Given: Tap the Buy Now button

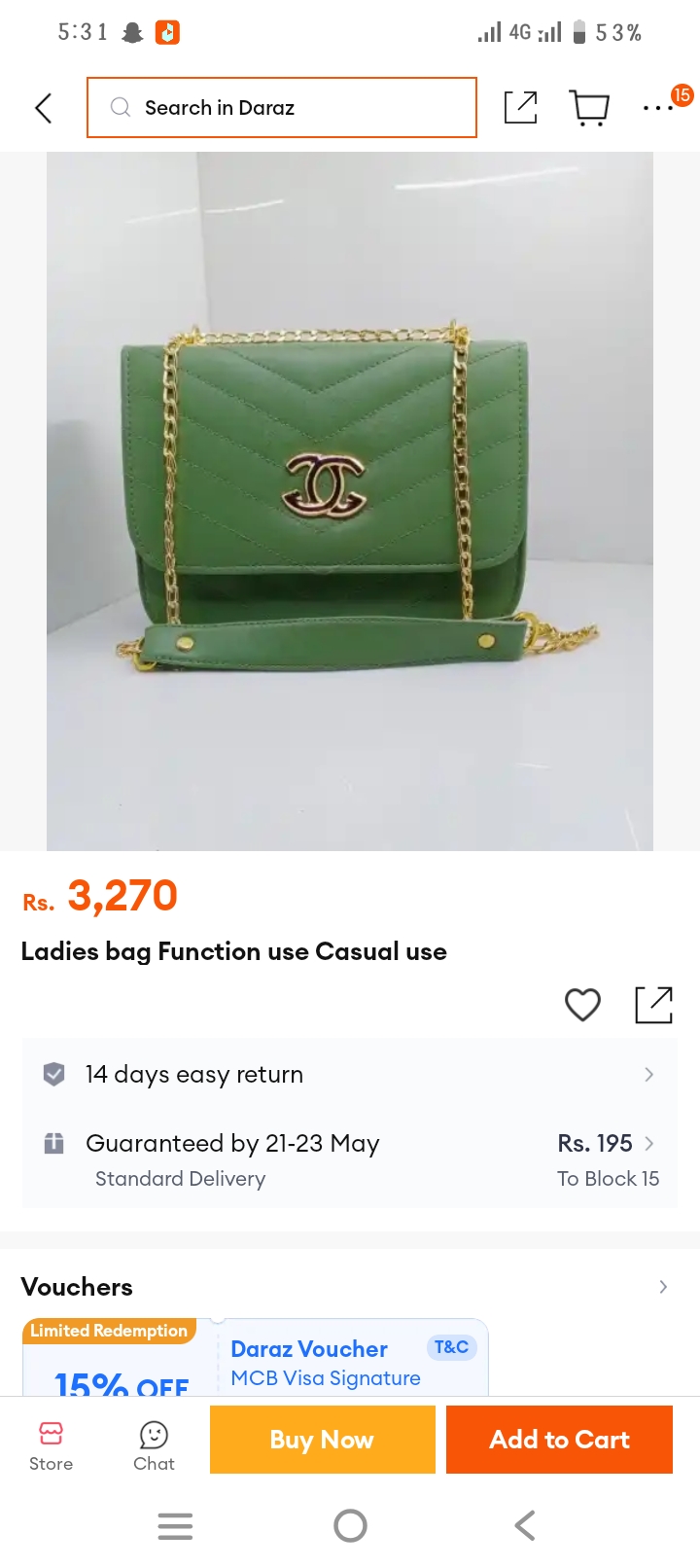Looking at the screenshot, I should coord(323,1440).
